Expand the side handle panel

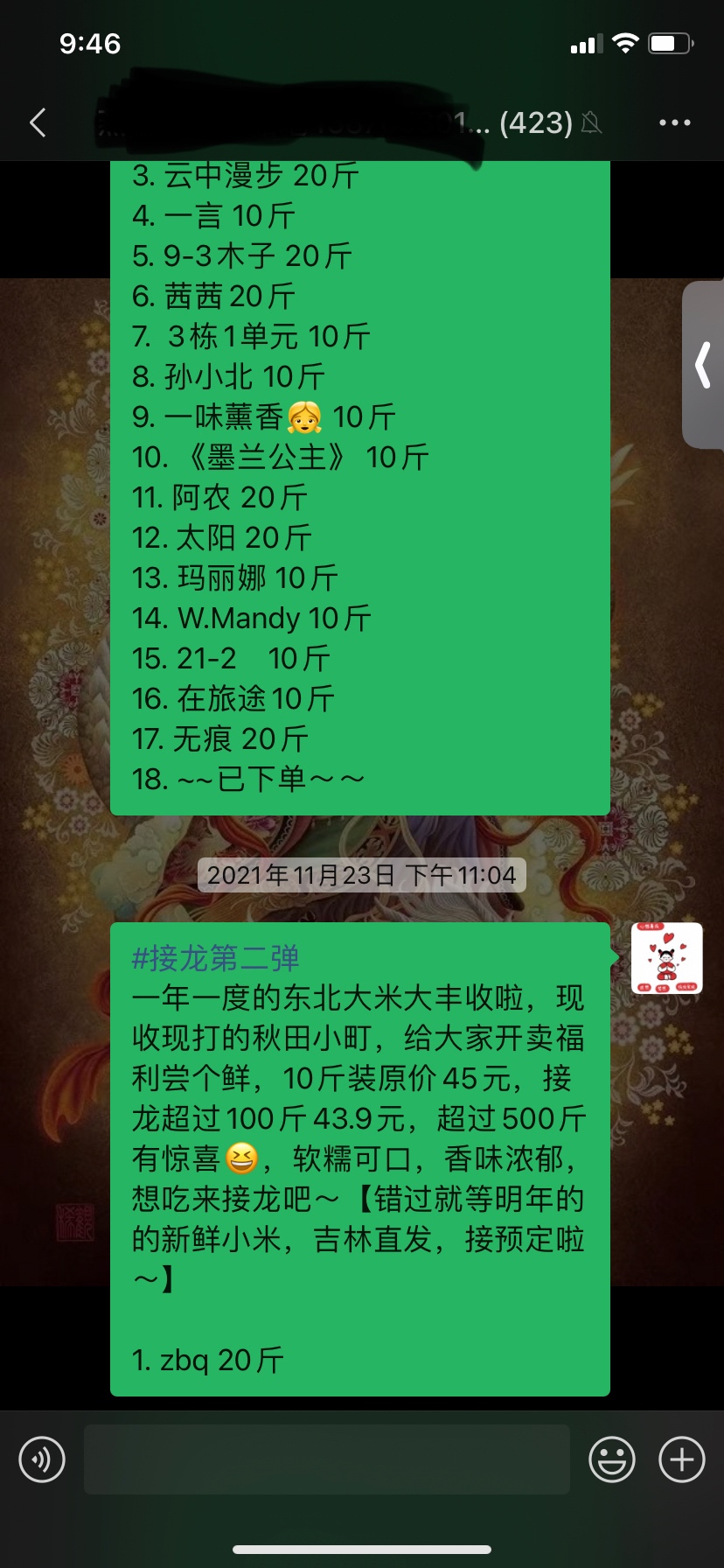tap(704, 365)
